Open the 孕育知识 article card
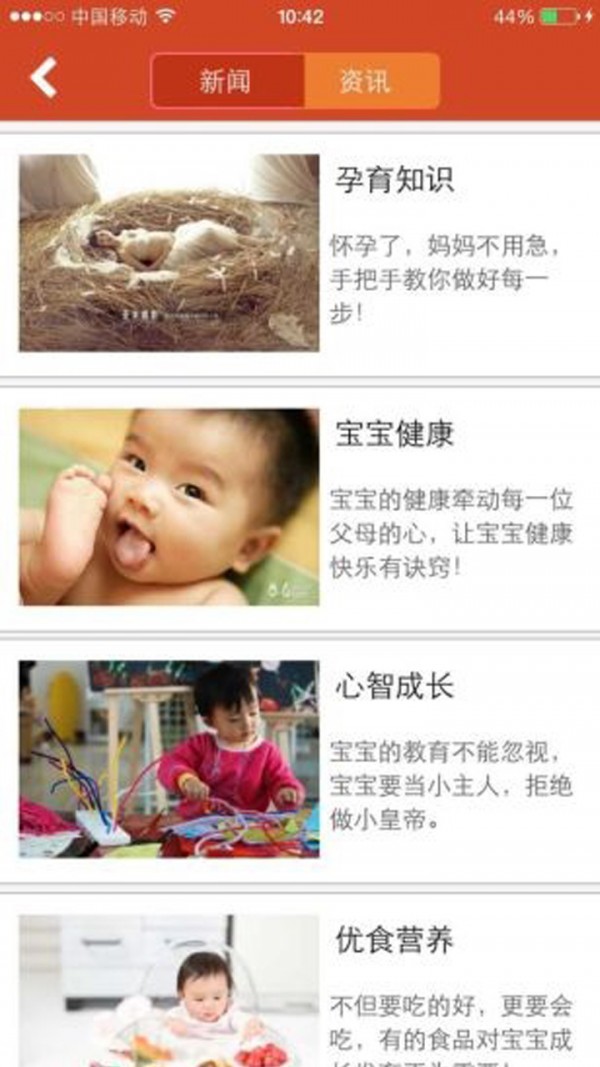 [300, 252]
